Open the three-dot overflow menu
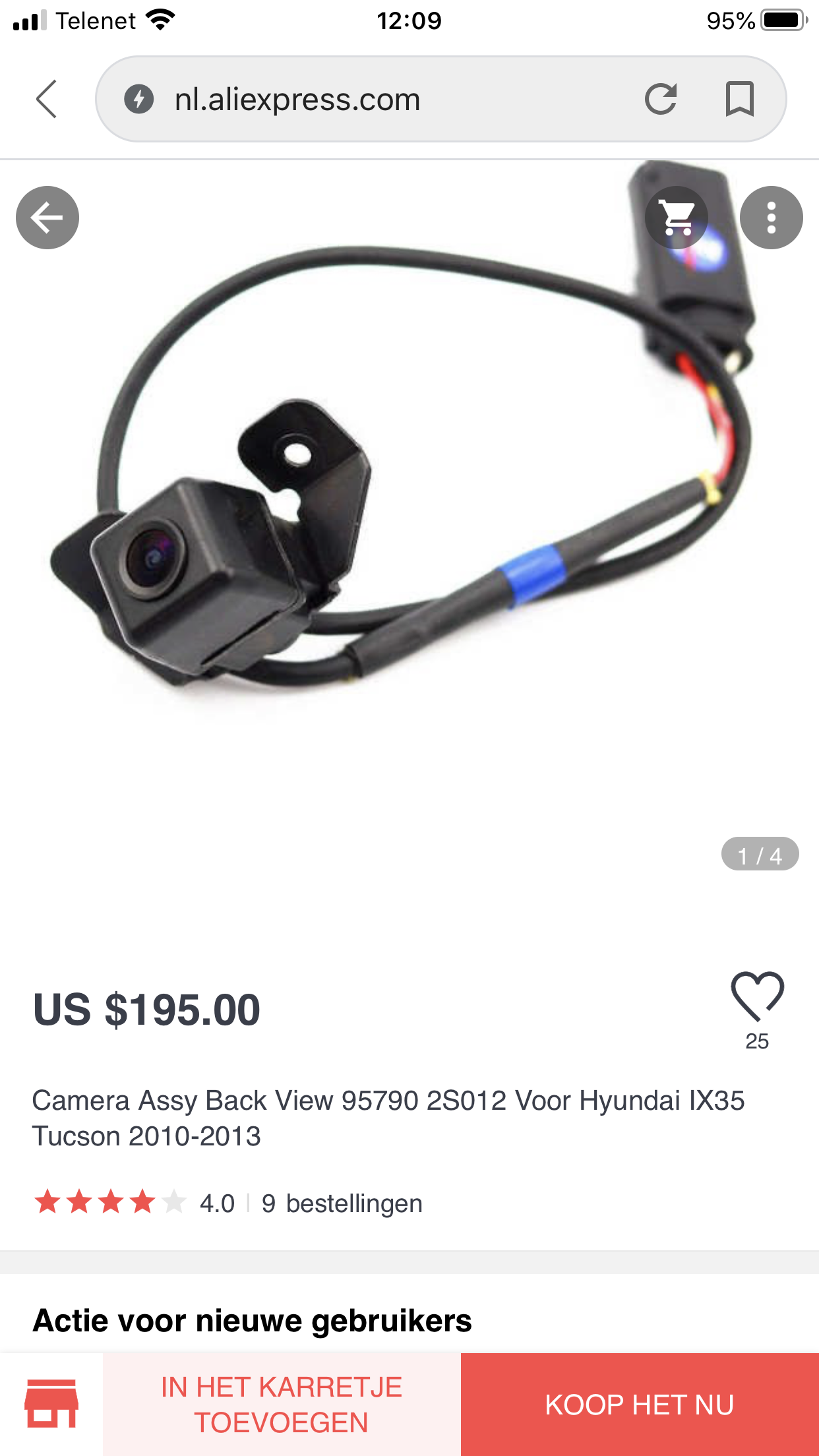The image size is (819, 1456). coord(771,218)
